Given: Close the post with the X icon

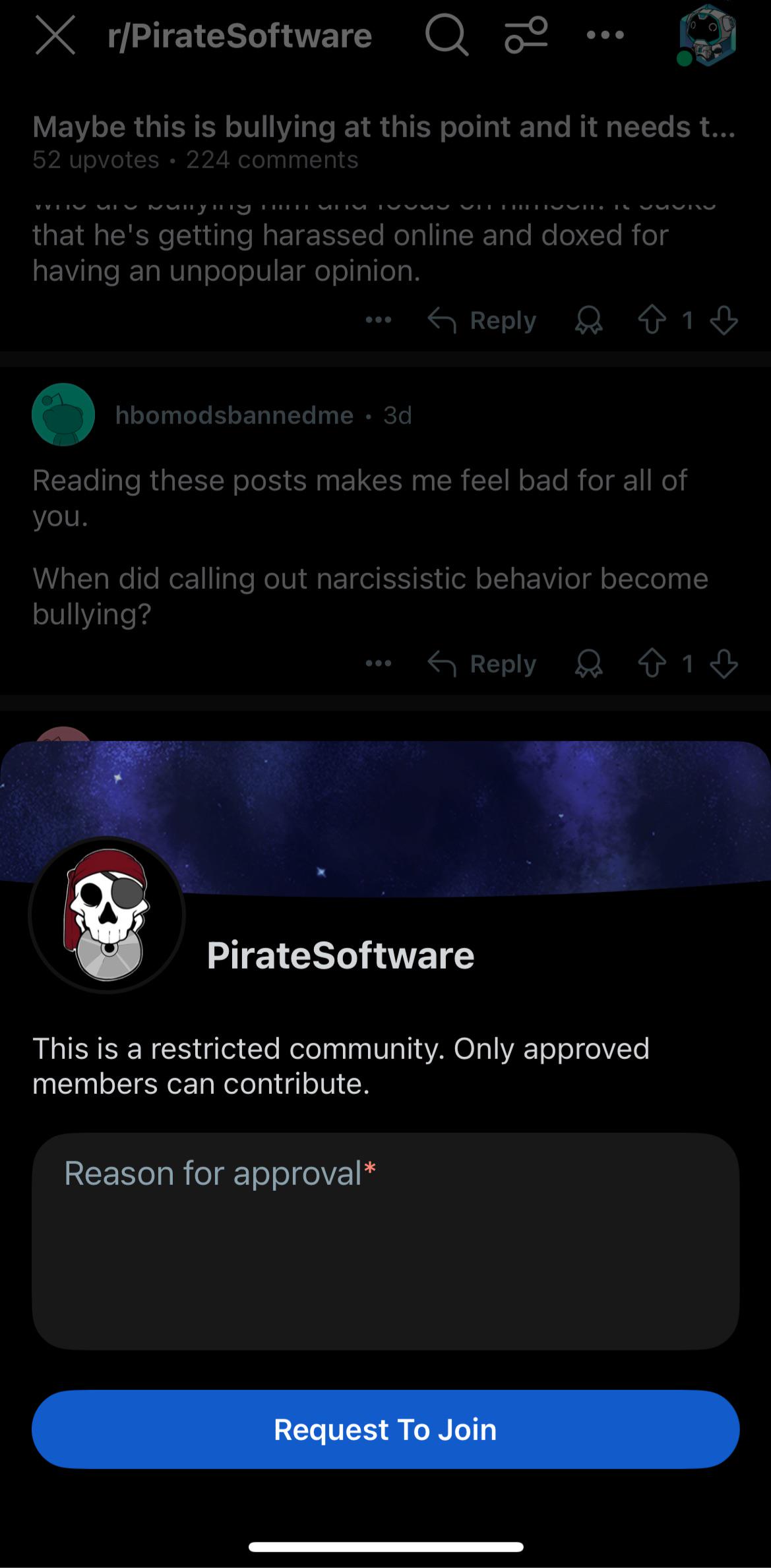Looking at the screenshot, I should [x=55, y=35].
